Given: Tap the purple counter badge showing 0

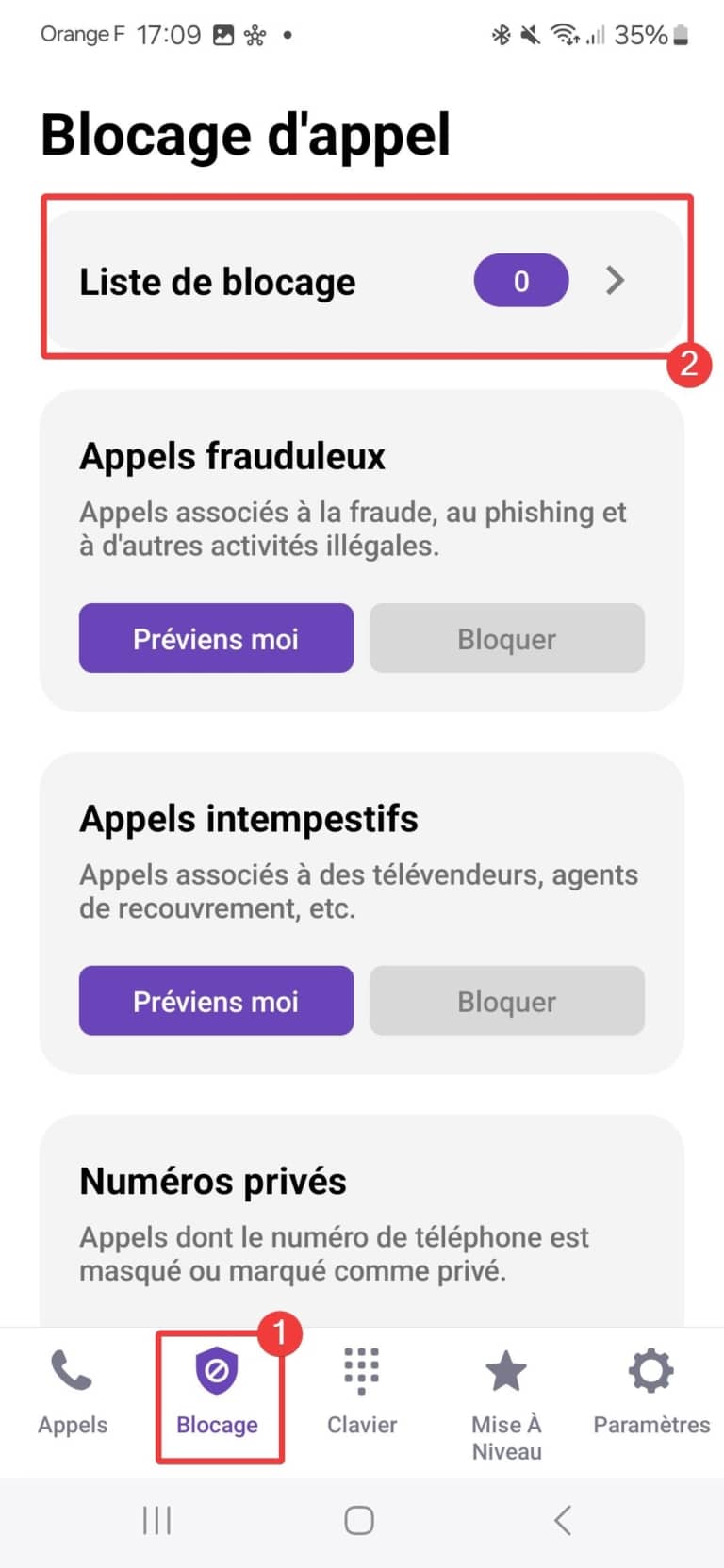Looking at the screenshot, I should click(x=521, y=280).
